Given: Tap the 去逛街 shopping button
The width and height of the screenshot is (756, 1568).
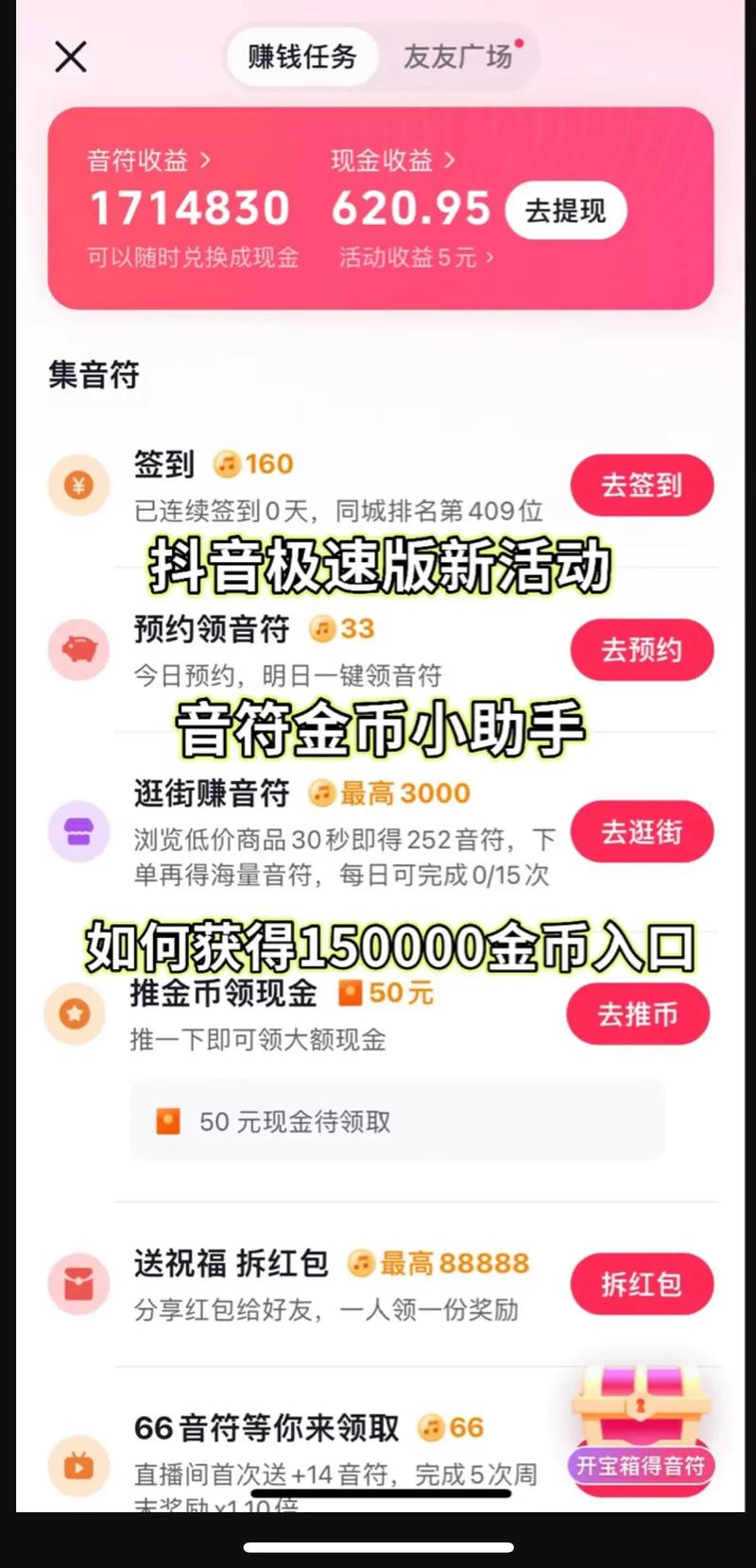Looking at the screenshot, I should 642,830.
